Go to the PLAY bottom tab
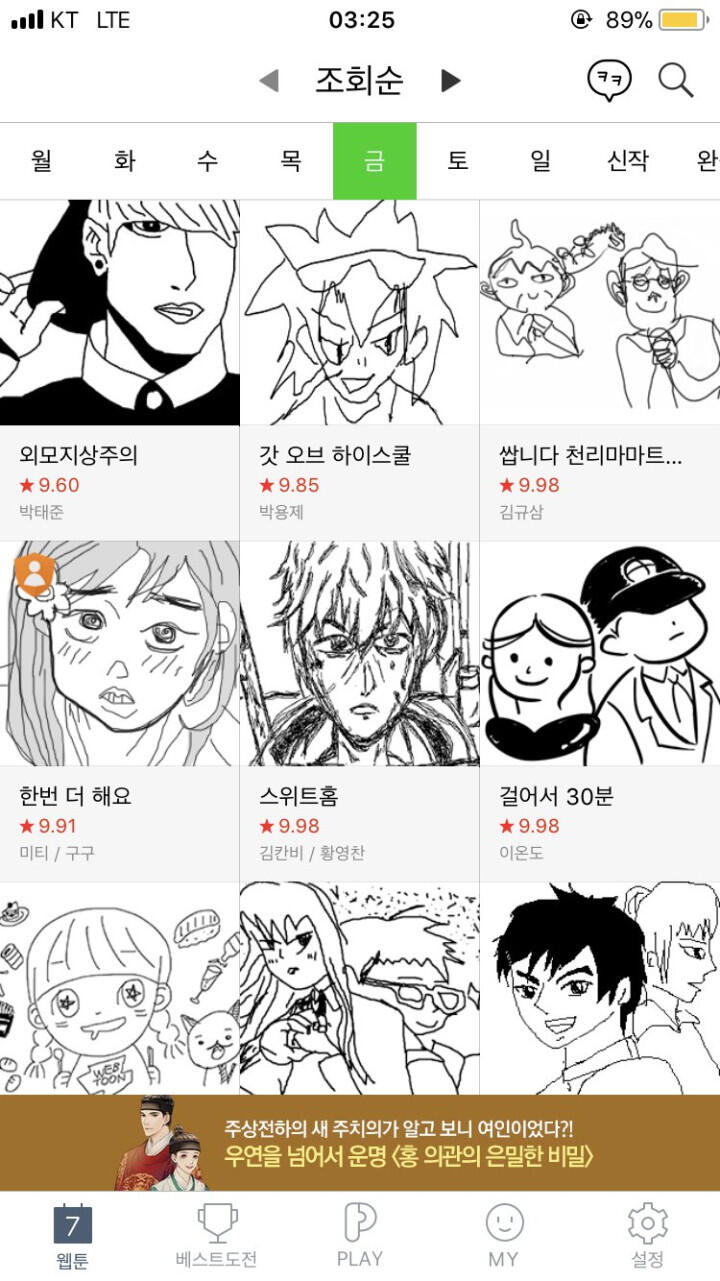Image resolution: width=720 pixels, height=1281 pixels. [360, 1236]
